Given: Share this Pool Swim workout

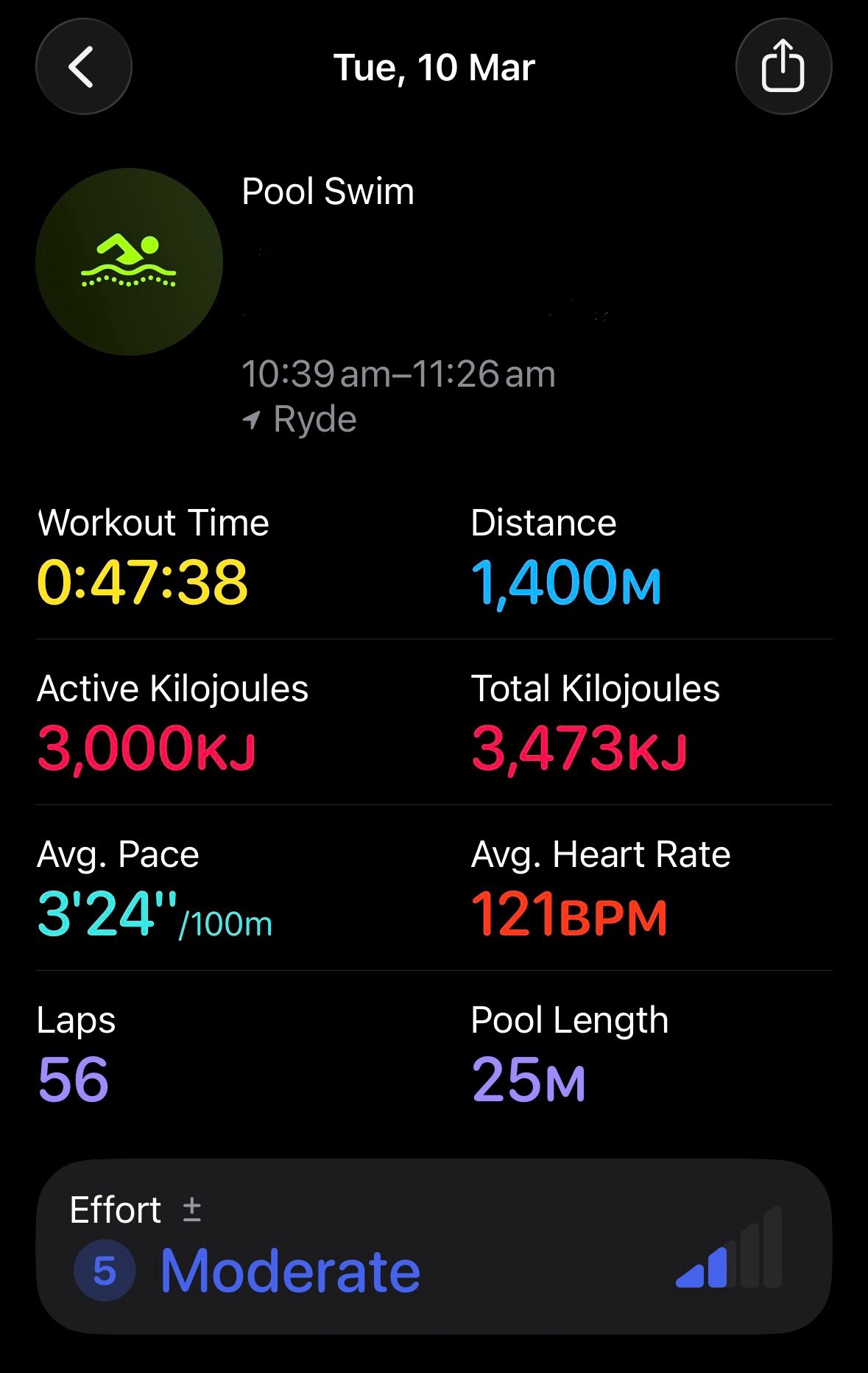Looking at the screenshot, I should [x=783, y=67].
